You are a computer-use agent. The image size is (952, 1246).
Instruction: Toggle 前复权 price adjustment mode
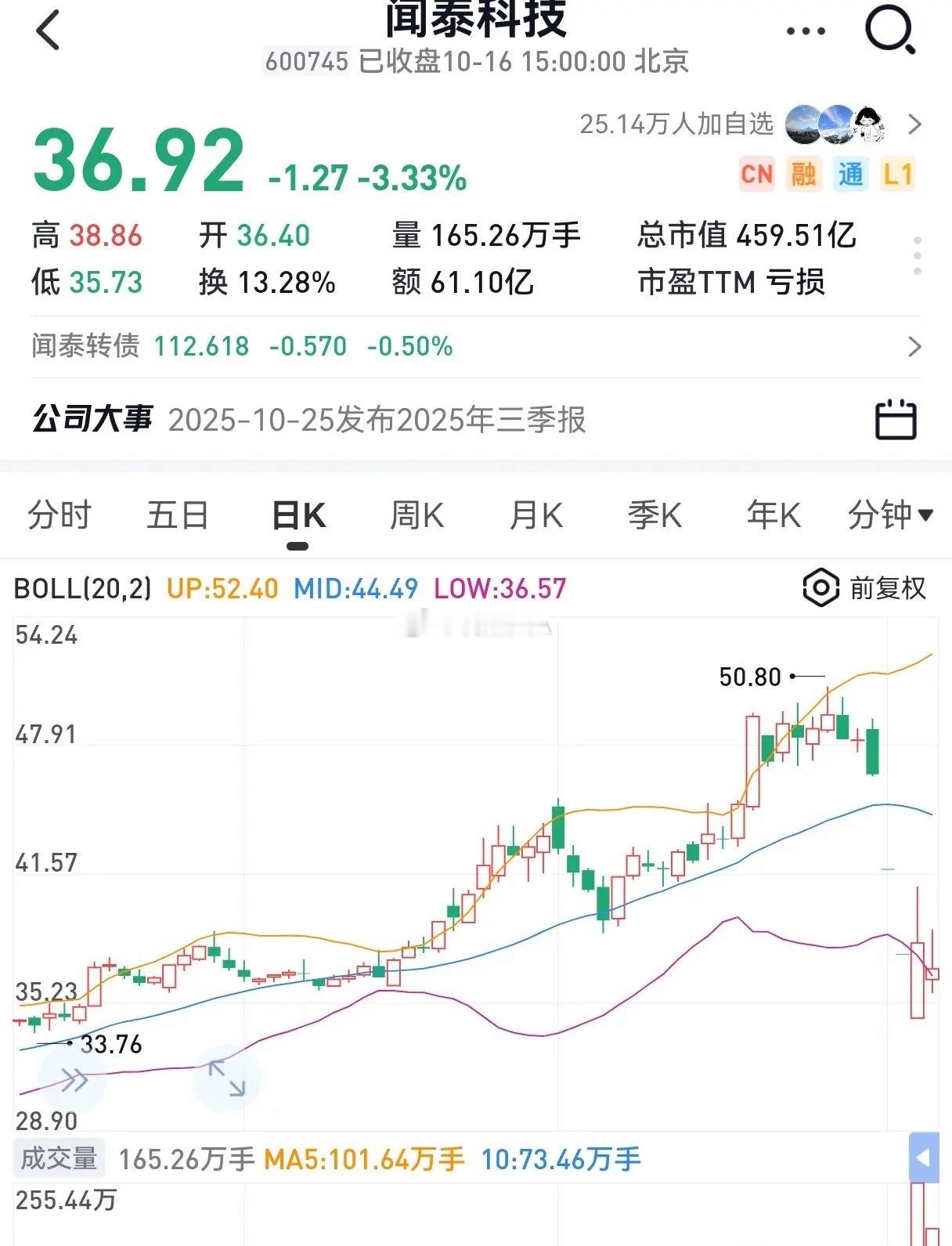click(888, 587)
